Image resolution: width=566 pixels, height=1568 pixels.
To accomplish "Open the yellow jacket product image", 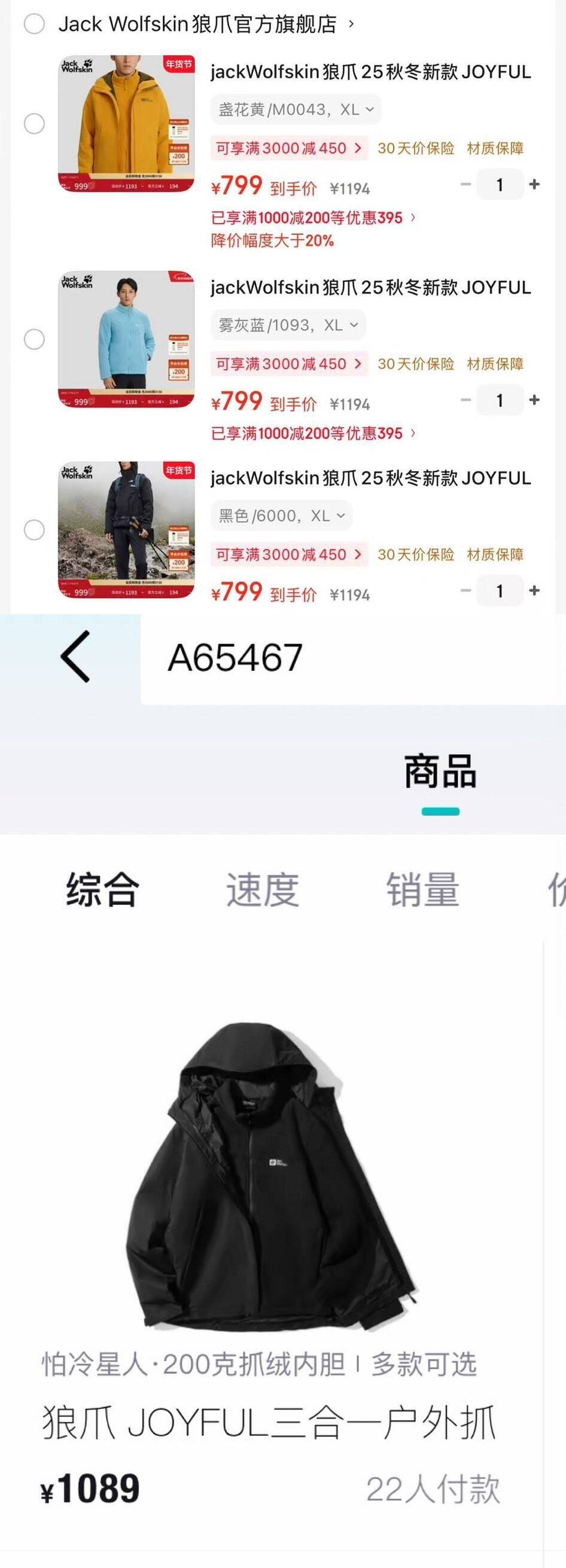I will 126,124.
